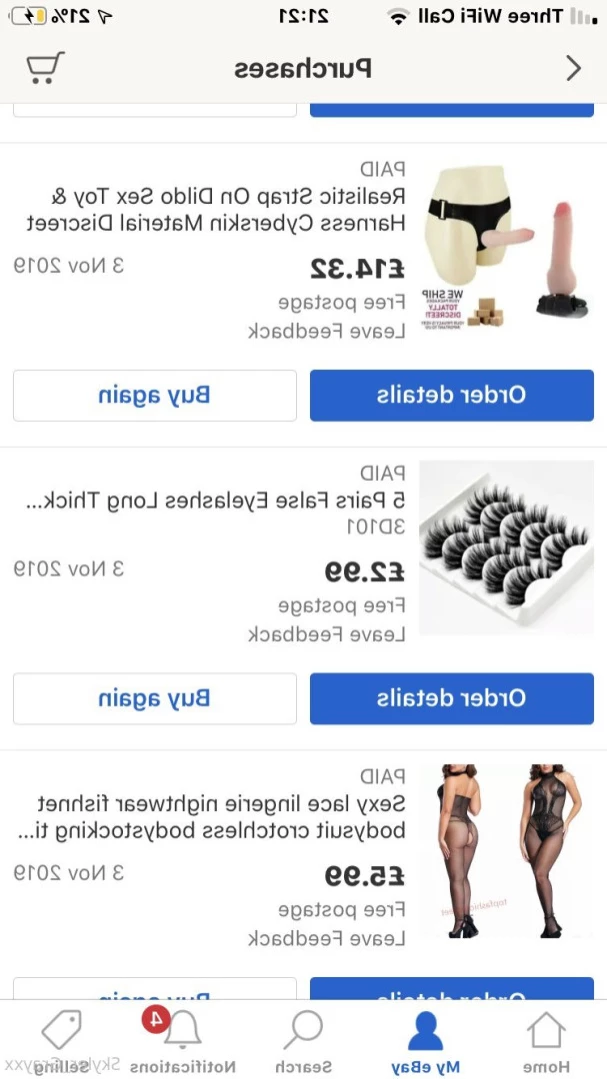Open the shopping cart
The height and width of the screenshot is (1079, 607).
coord(45,68)
